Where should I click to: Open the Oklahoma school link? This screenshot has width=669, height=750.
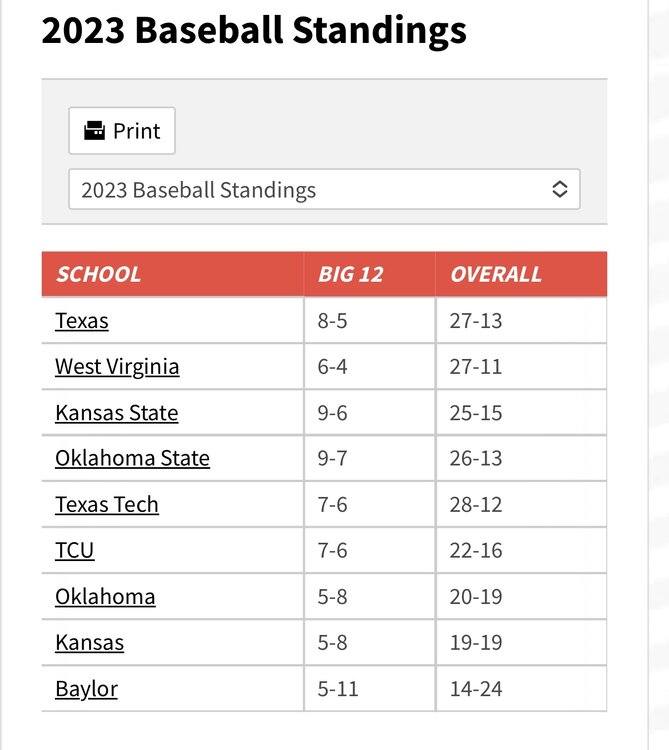tap(105, 597)
